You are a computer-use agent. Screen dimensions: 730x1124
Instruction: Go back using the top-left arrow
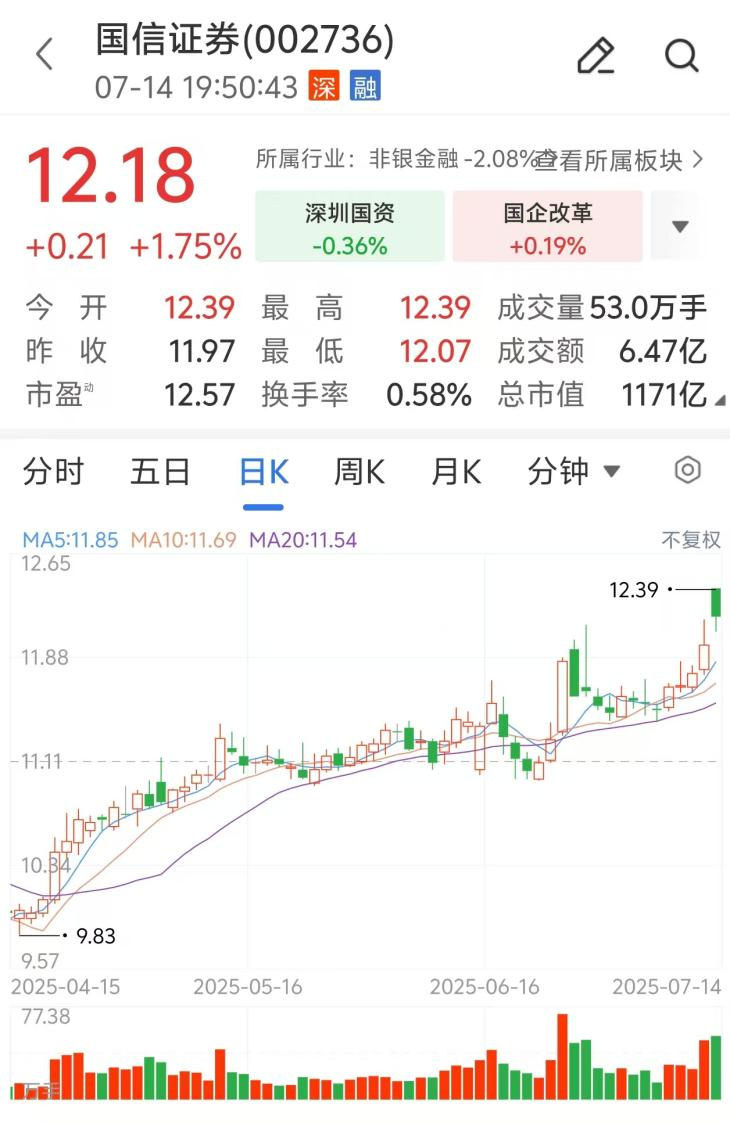coord(44,55)
